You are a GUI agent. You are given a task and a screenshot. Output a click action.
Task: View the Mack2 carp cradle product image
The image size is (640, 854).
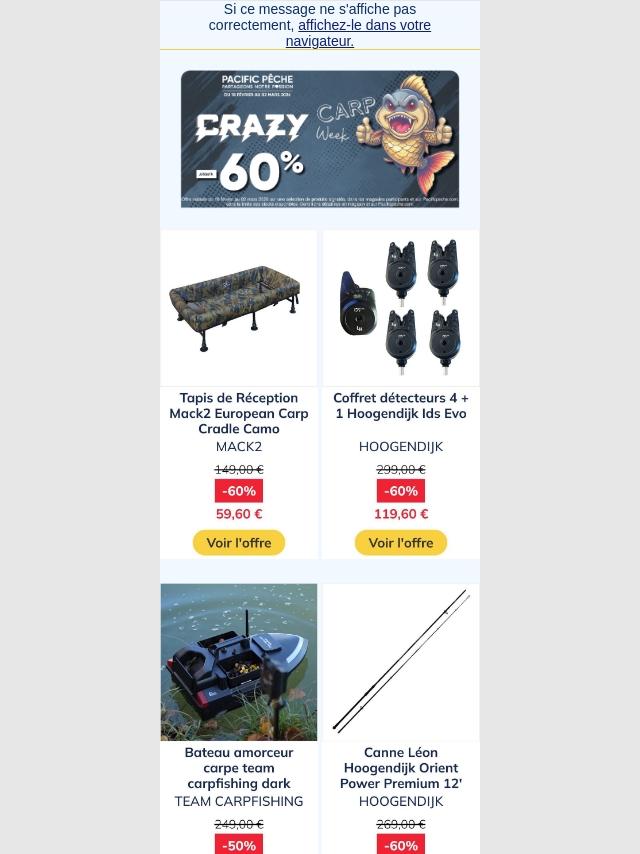point(239,309)
